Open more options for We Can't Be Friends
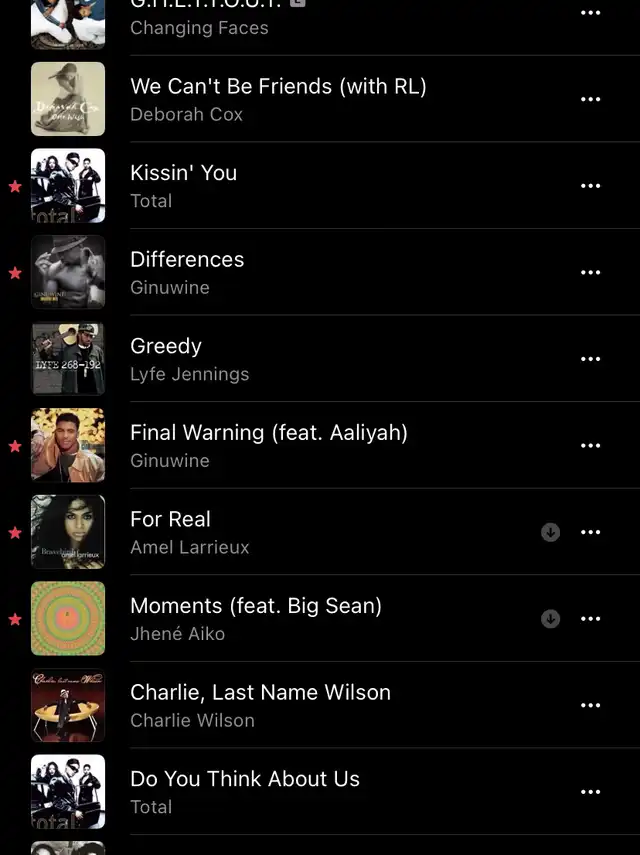This screenshot has height=855, width=640. pyautogui.click(x=591, y=99)
